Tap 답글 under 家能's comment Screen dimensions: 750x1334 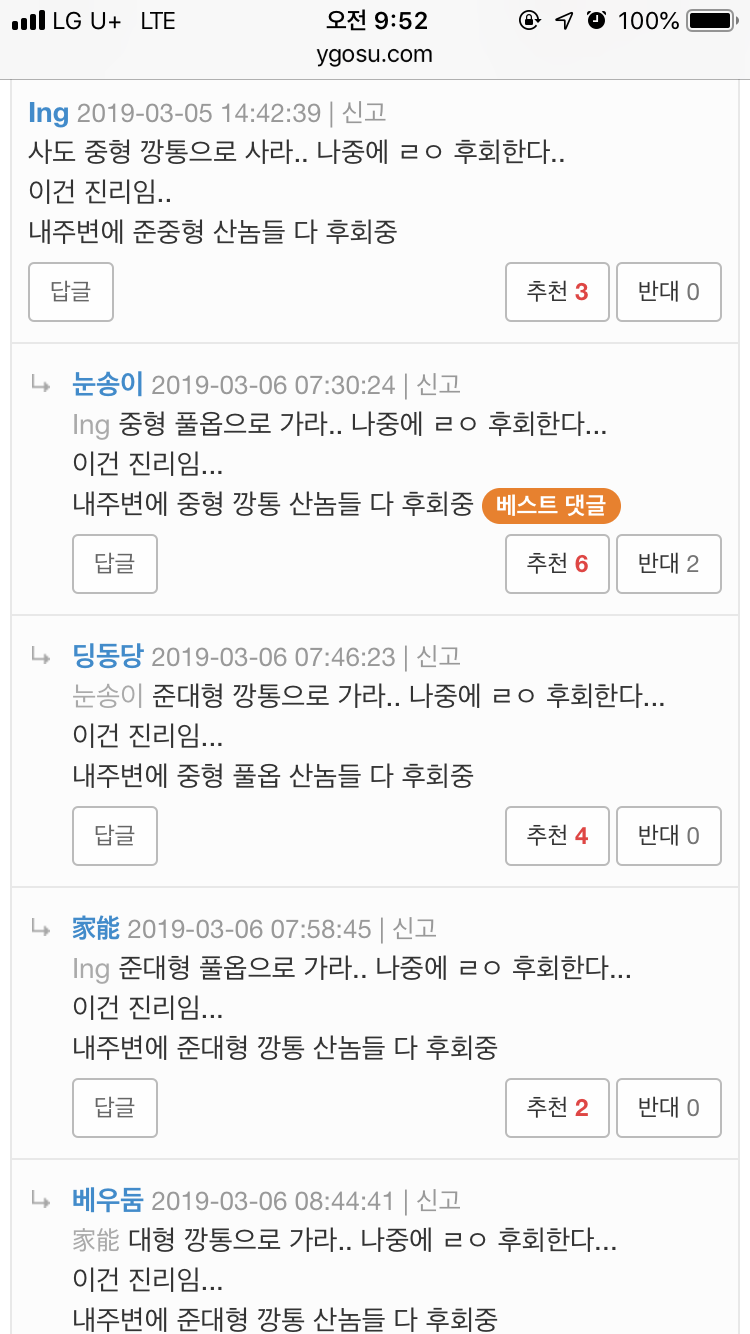115,1108
